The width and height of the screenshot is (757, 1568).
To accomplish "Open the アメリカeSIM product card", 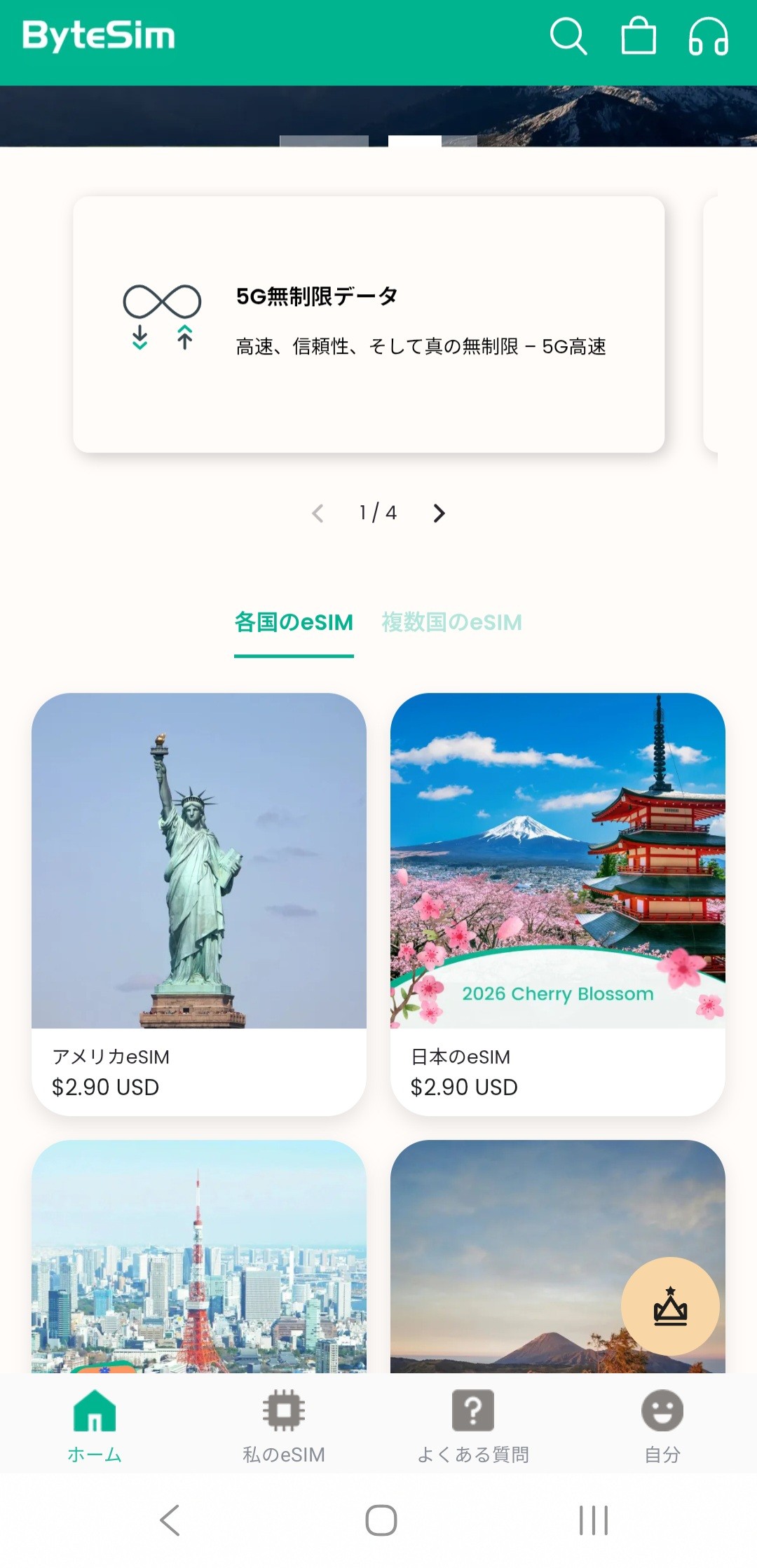I will tap(199, 904).
